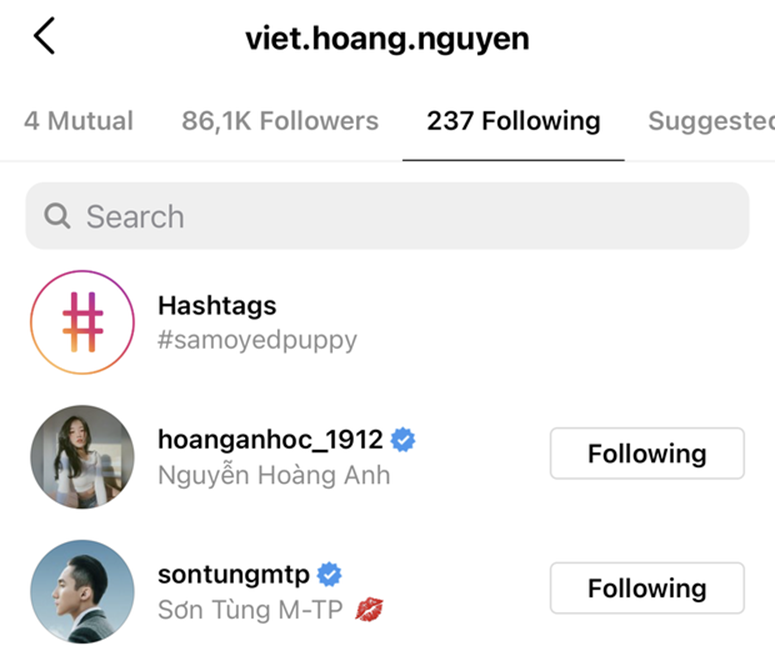The image size is (775, 666).
Task: Open the 86,1K Followers tab
Action: point(280,122)
